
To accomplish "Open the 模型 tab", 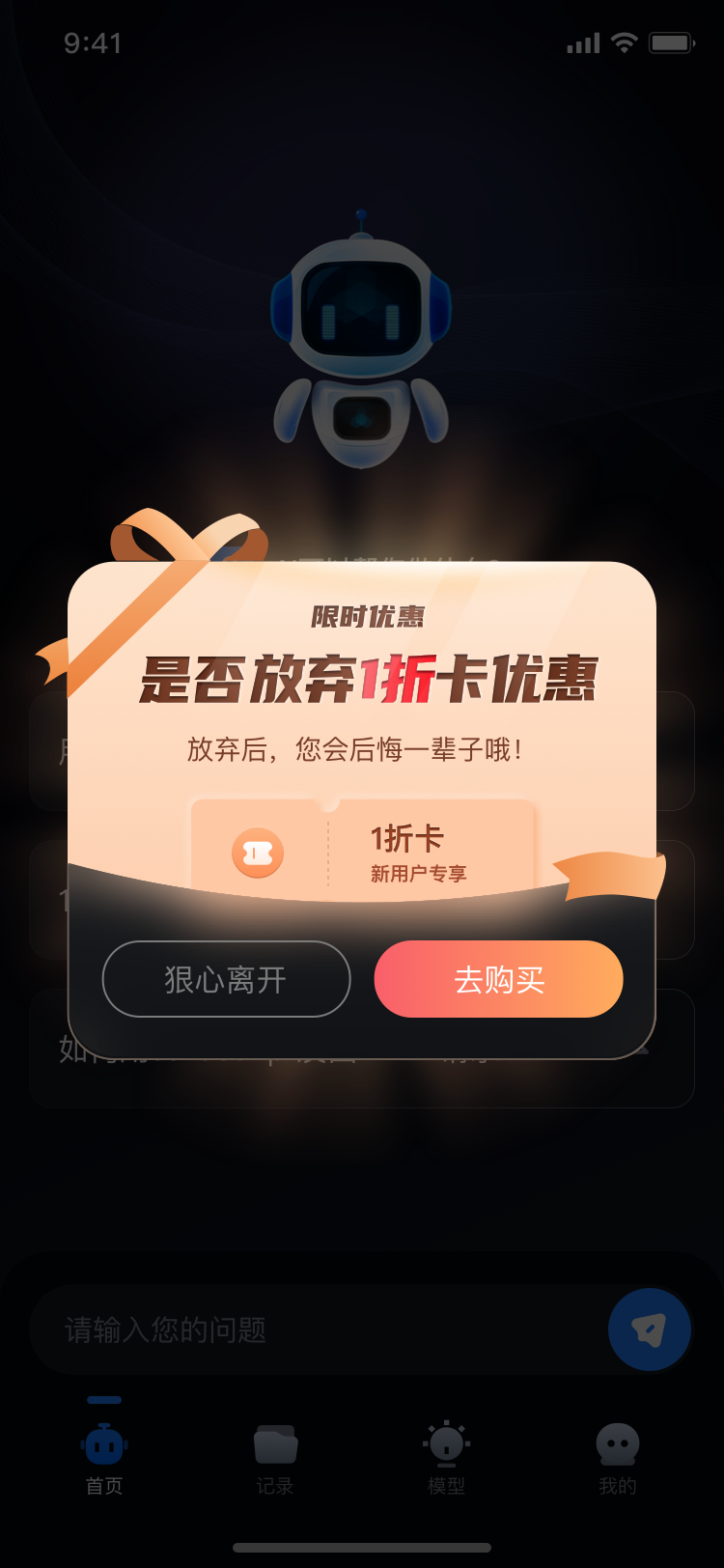I will click(446, 1458).
